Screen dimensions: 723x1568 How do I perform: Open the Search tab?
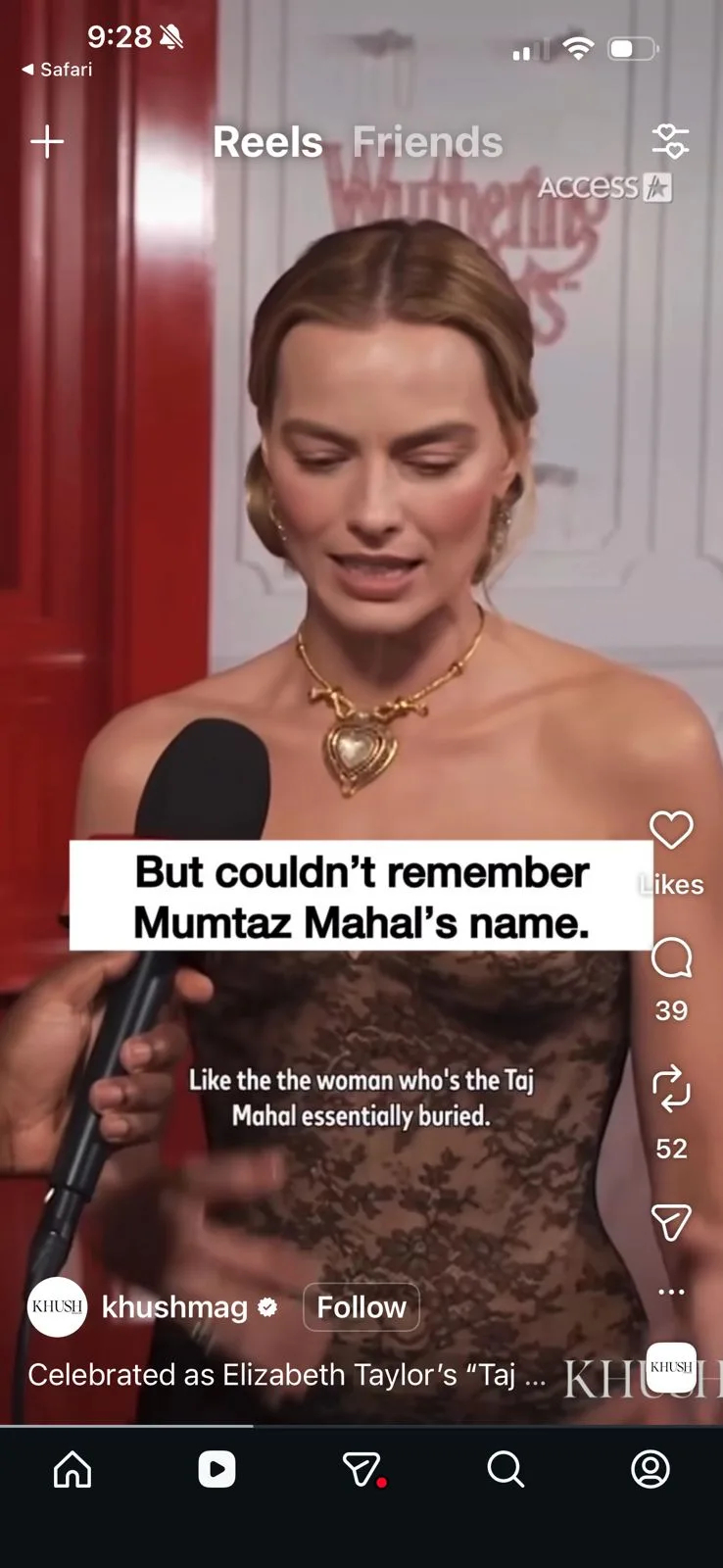click(506, 1469)
